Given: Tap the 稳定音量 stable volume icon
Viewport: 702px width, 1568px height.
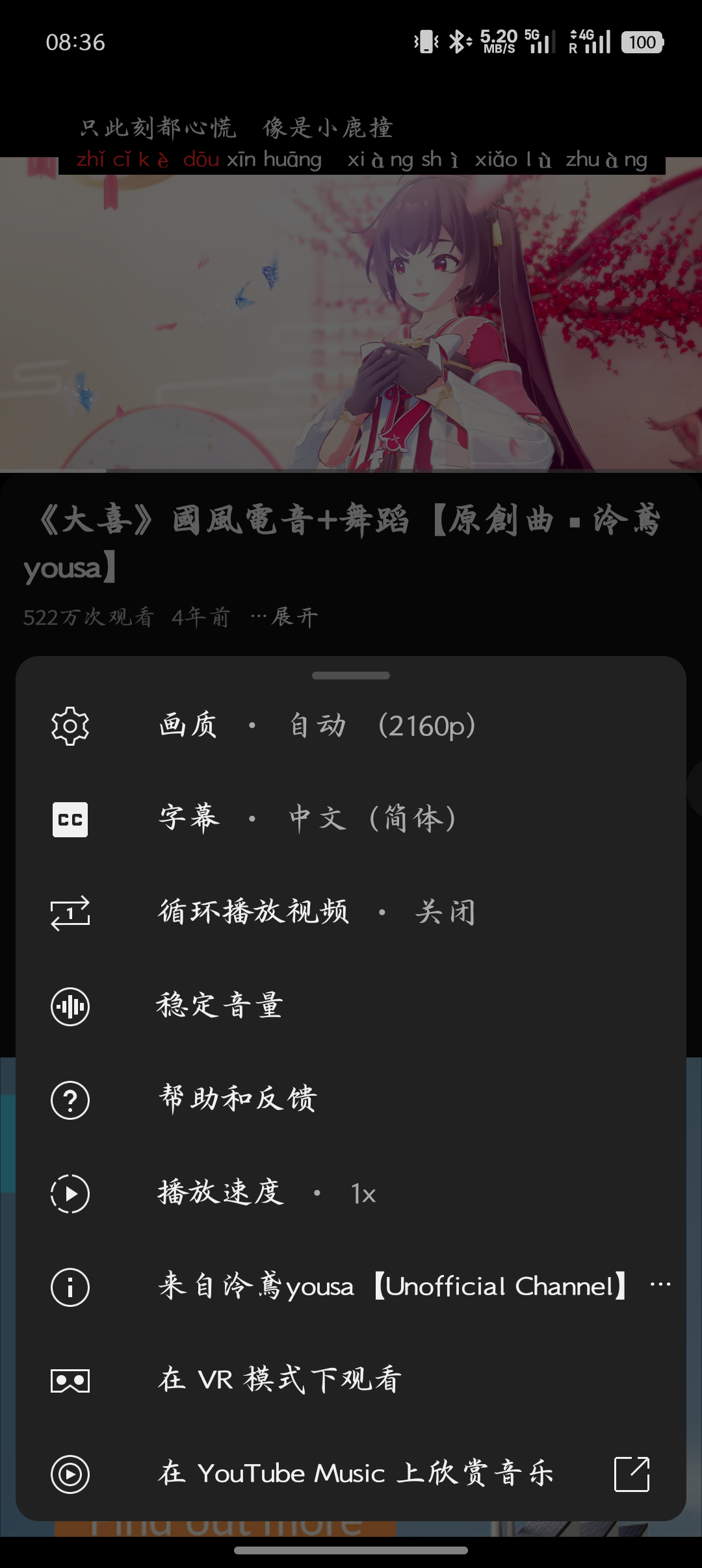Looking at the screenshot, I should (70, 1007).
